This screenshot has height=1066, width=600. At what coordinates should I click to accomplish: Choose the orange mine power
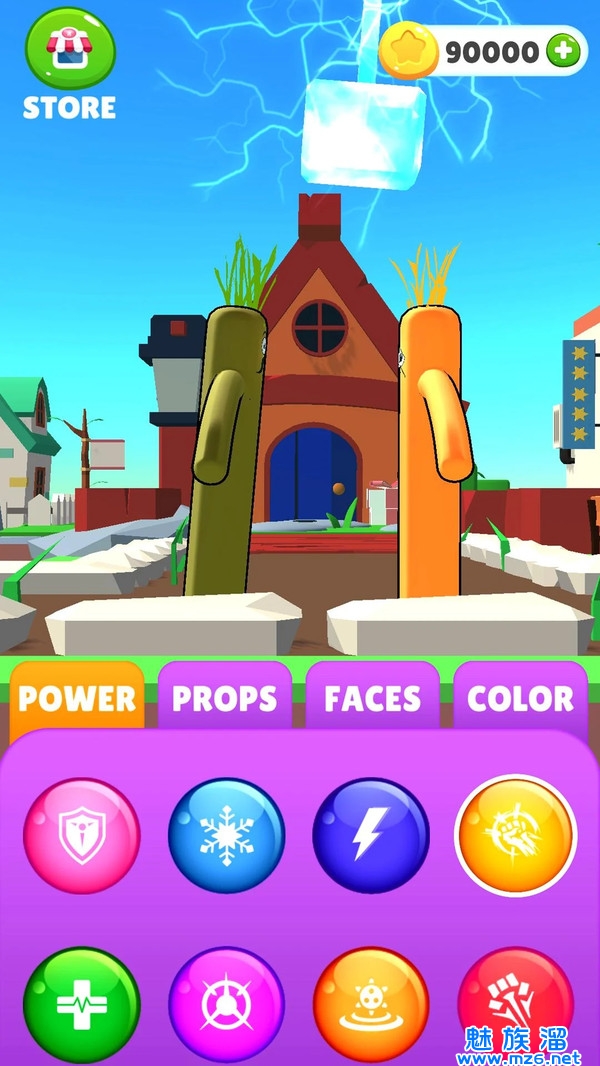(371, 1004)
